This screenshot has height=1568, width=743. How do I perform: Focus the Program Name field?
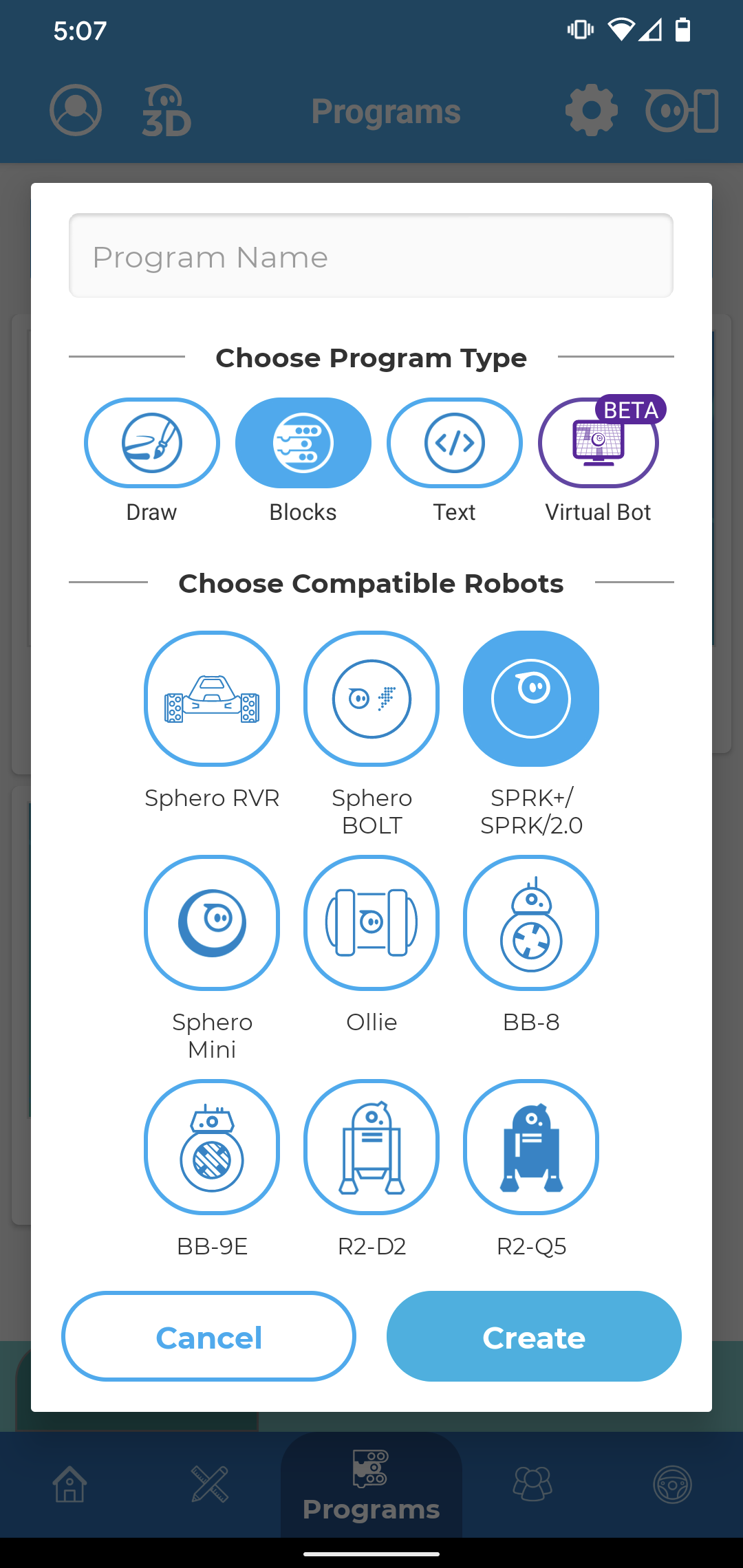tap(371, 256)
